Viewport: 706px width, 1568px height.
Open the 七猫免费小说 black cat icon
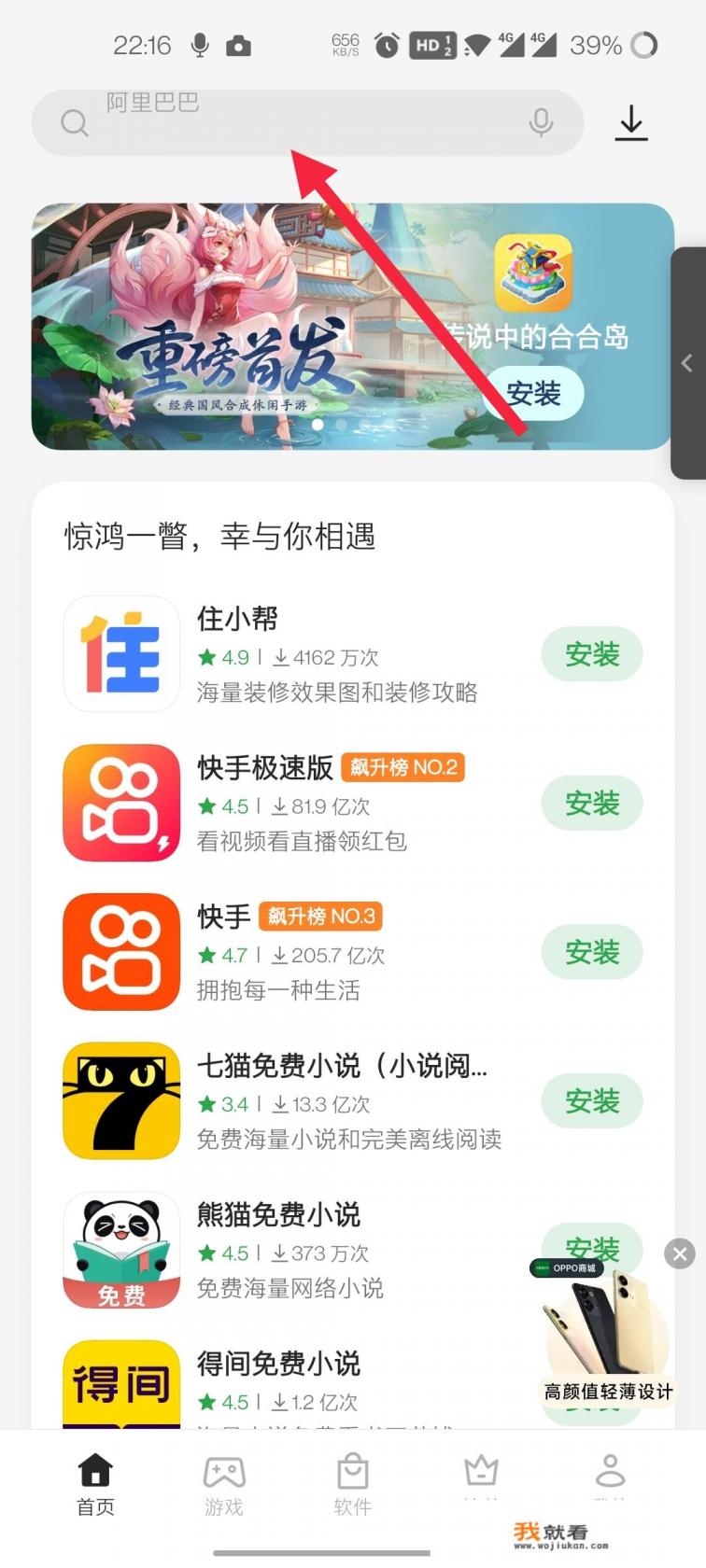coord(120,1100)
